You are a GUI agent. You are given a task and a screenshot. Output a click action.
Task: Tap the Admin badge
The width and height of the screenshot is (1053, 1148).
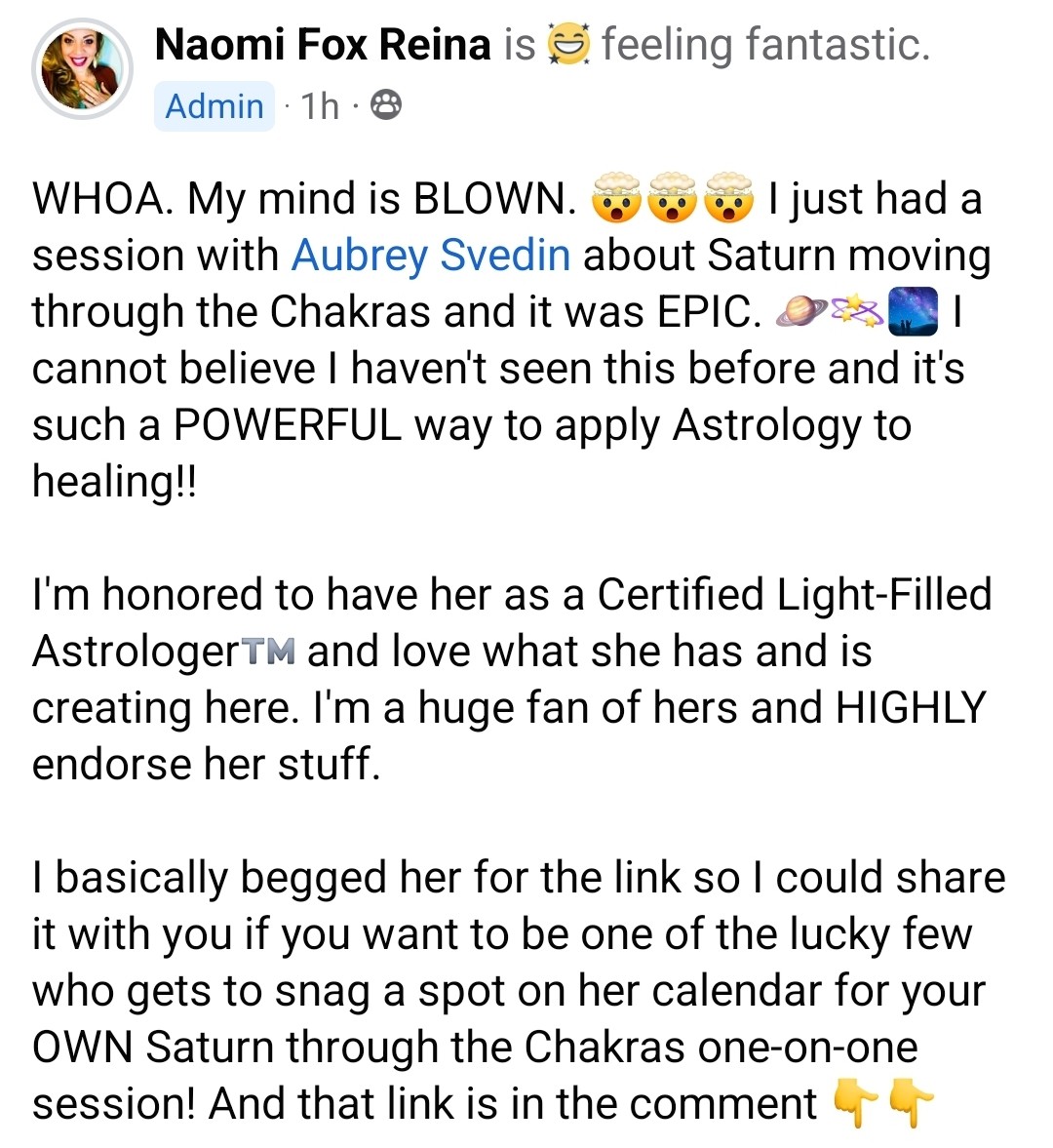click(214, 105)
